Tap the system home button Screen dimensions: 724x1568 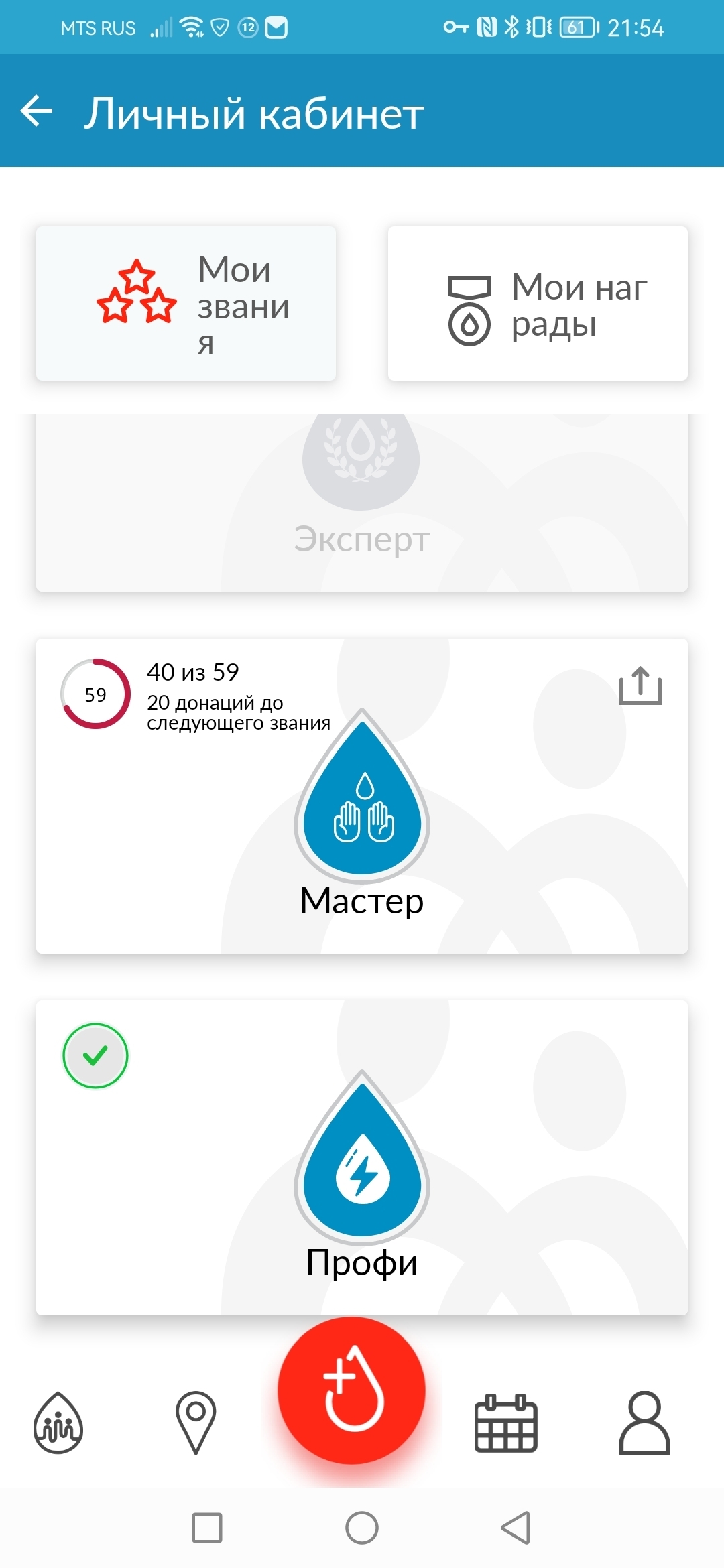[362, 1528]
